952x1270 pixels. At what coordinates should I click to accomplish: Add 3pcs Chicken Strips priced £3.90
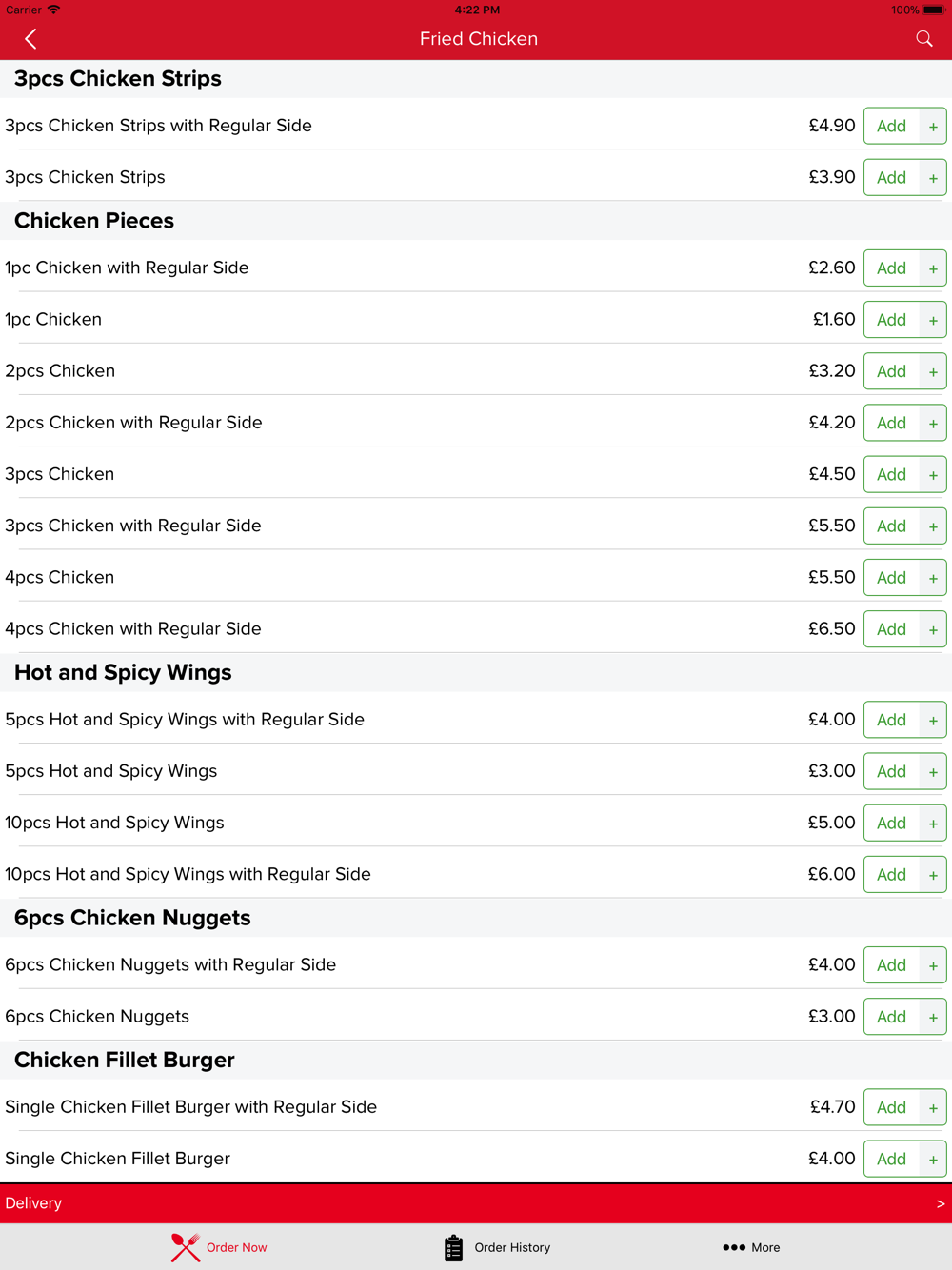(x=904, y=177)
